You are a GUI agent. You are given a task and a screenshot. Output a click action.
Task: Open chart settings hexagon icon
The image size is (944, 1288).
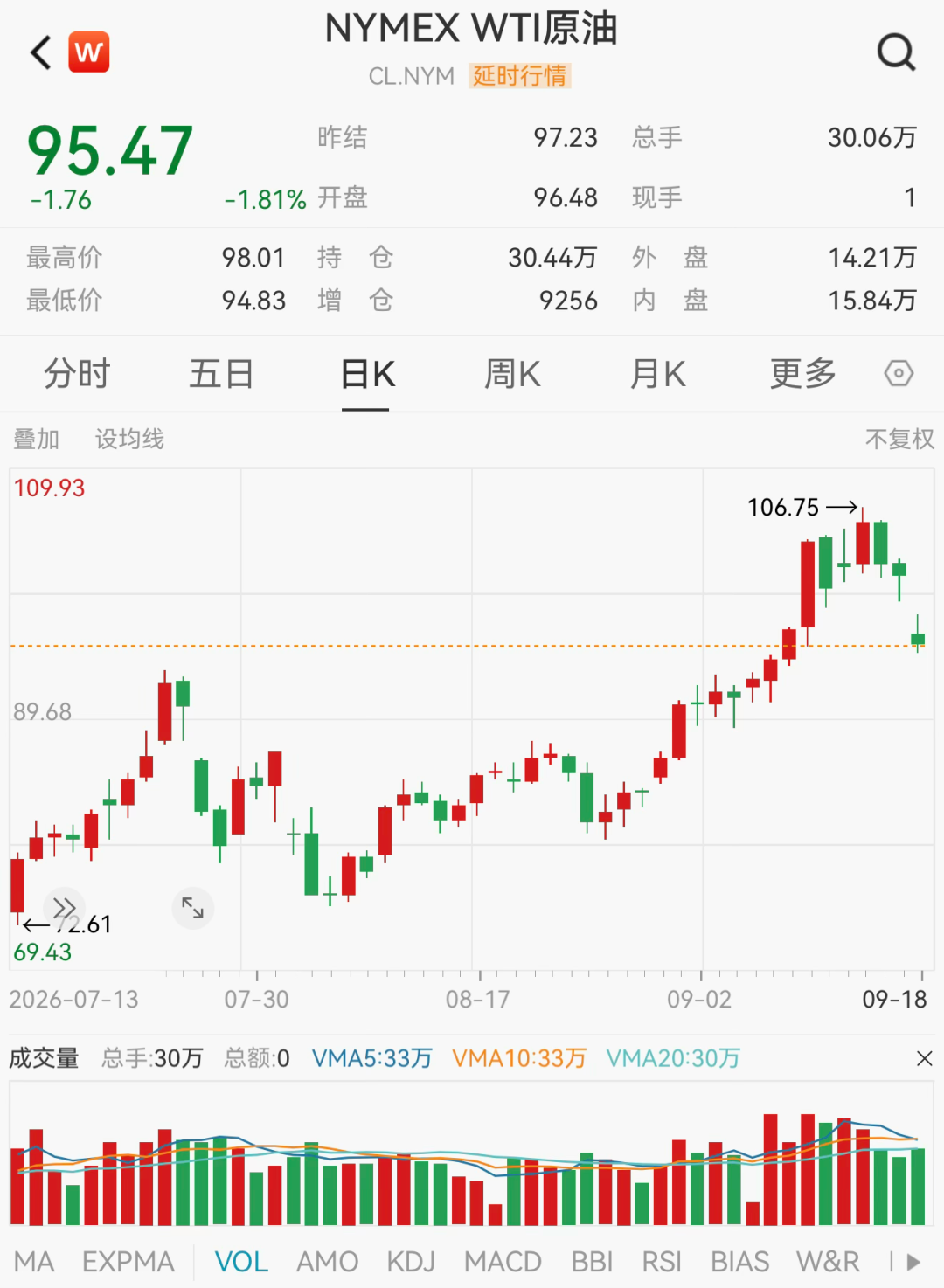(x=899, y=374)
